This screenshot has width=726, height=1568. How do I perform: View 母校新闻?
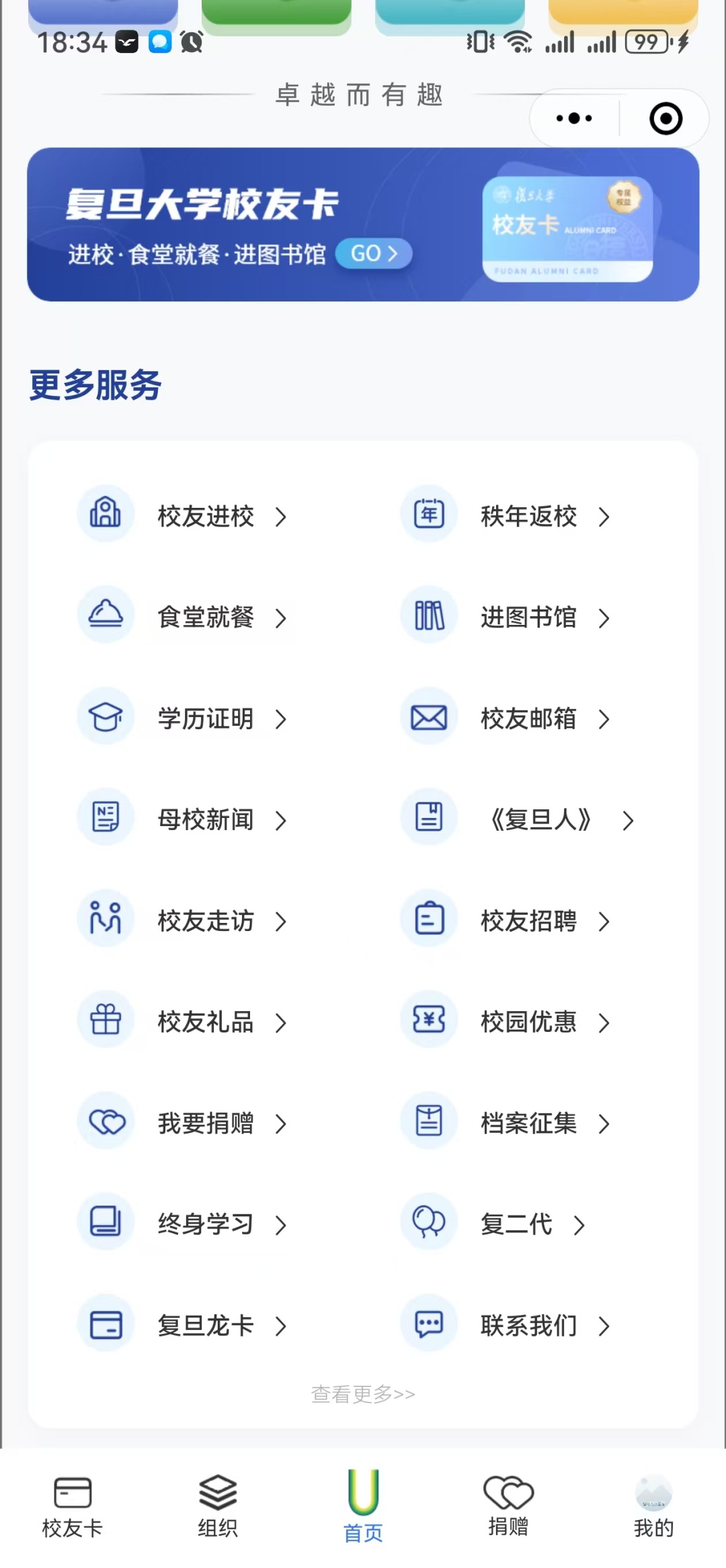(206, 819)
